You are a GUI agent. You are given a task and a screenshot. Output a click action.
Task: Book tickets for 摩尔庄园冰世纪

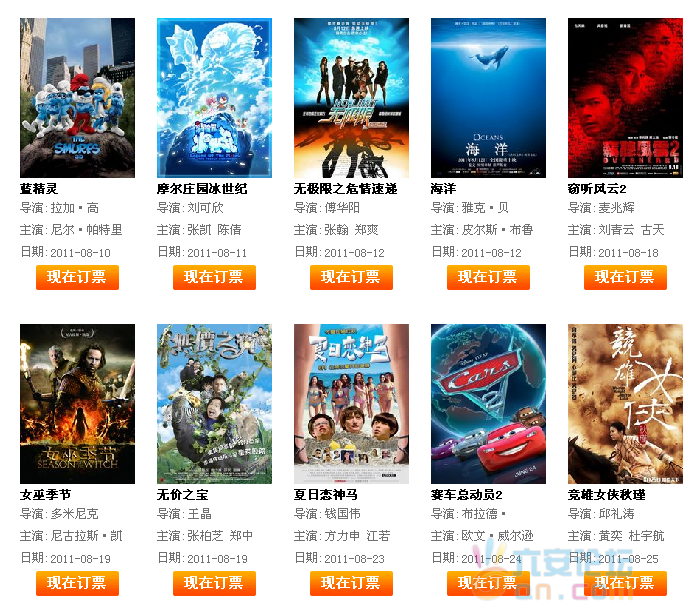(x=214, y=277)
